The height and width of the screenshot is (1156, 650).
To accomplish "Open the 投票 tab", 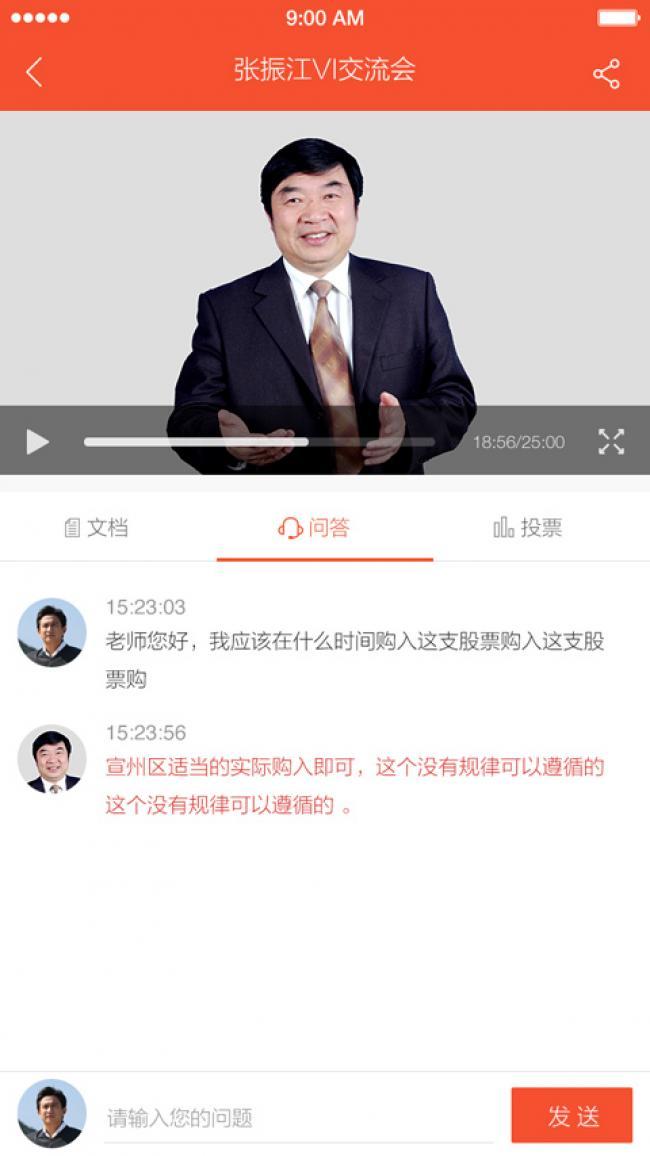I will (x=528, y=527).
